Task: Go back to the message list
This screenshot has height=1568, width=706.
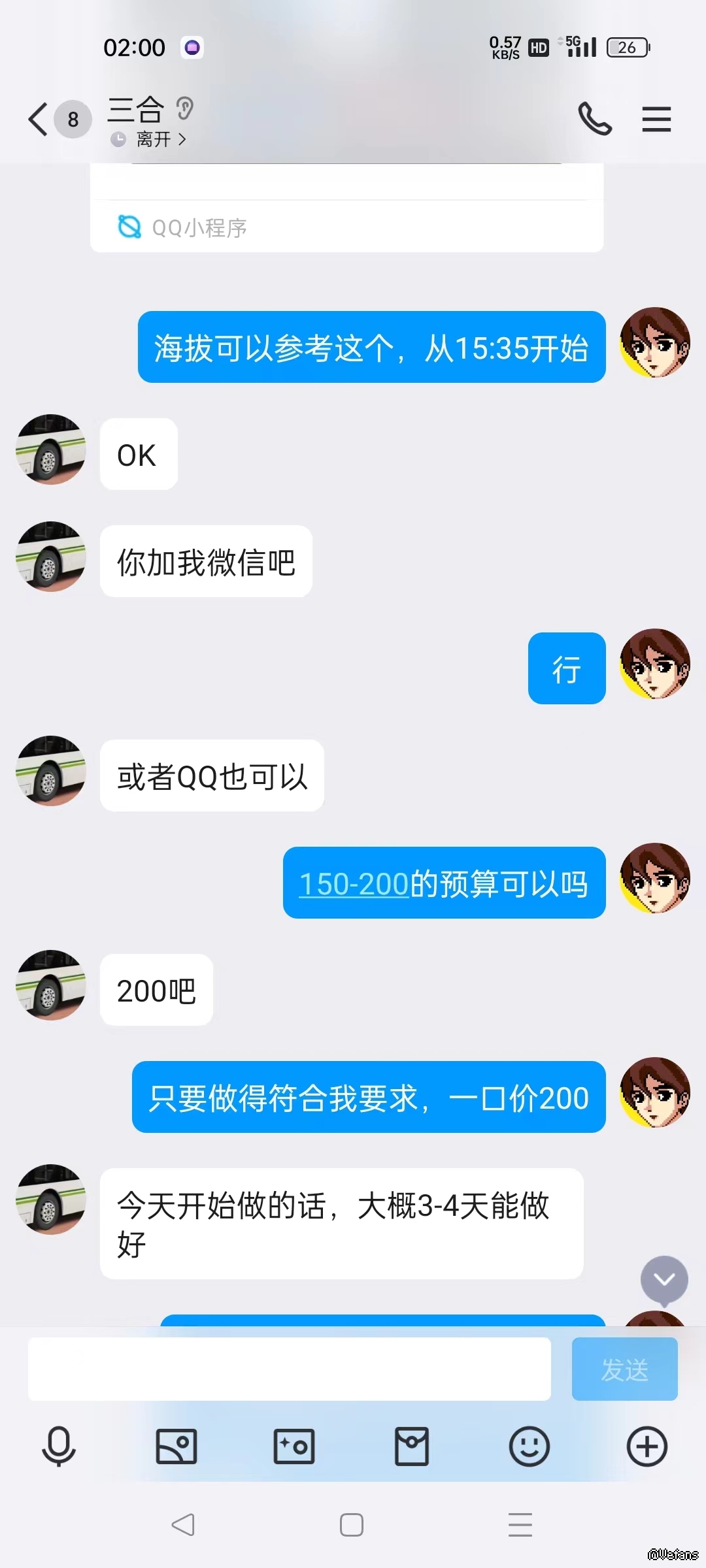Action: pos(38,120)
